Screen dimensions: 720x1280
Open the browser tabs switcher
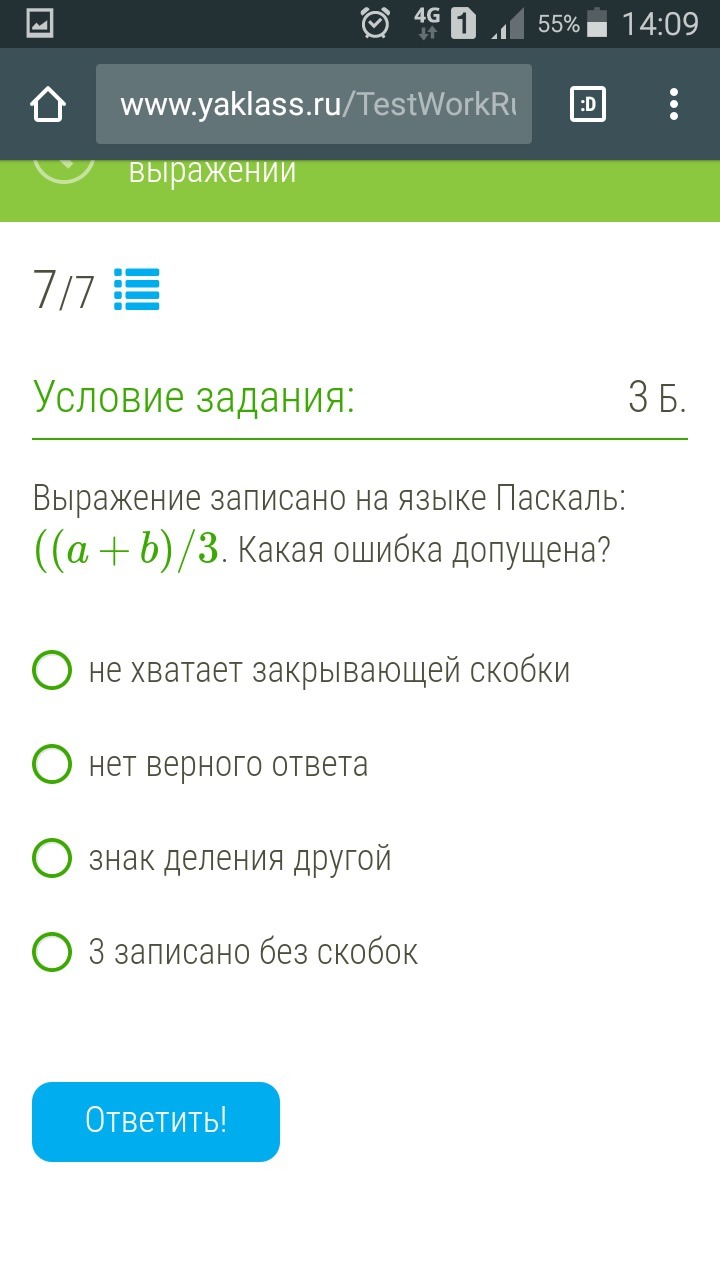coord(588,104)
